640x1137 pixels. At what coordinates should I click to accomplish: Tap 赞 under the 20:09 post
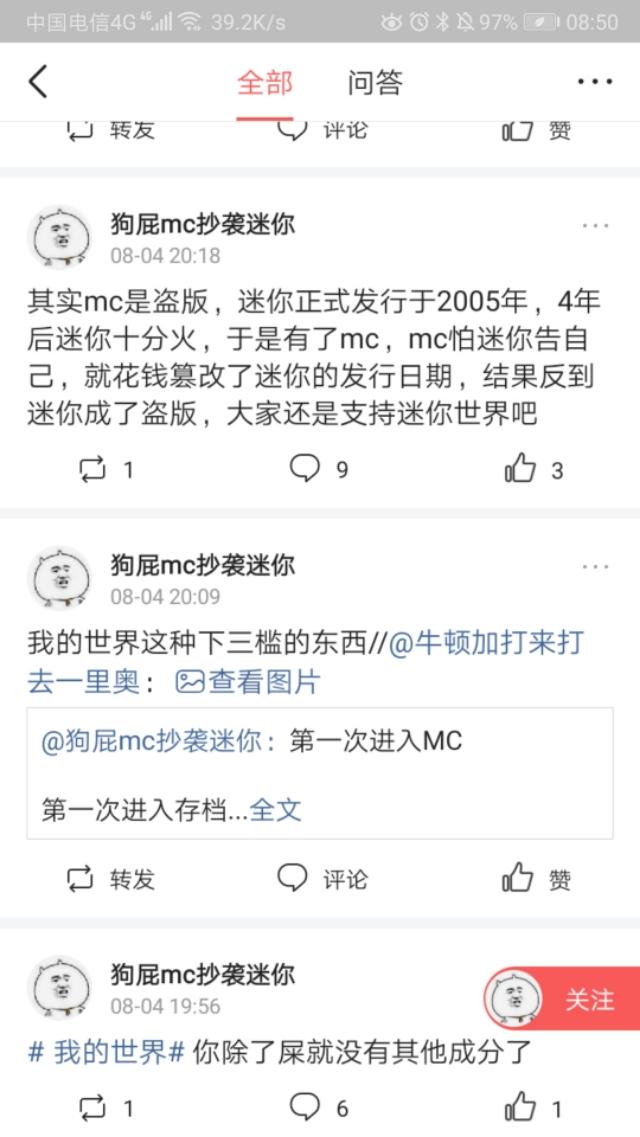coord(536,878)
